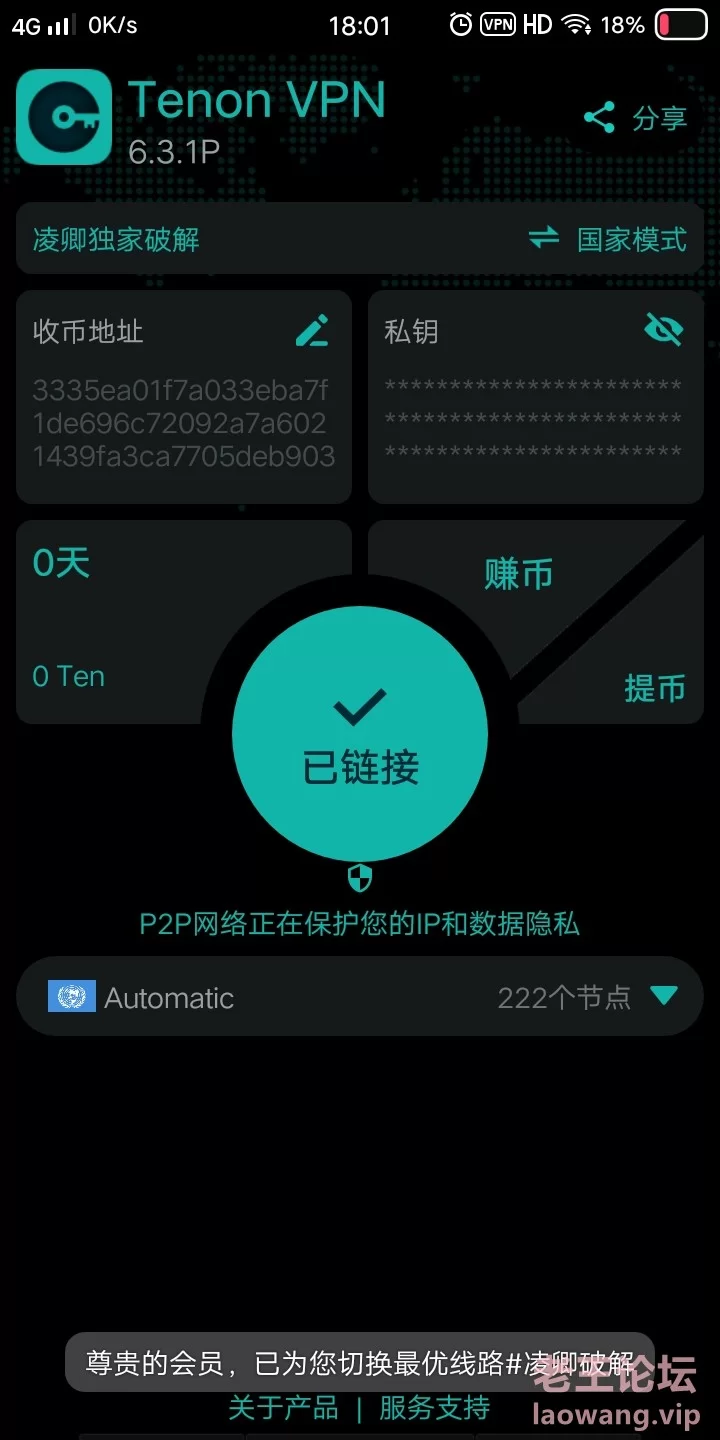
Task: Open 赚币 to earn coins
Action: (x=518, y=574)
